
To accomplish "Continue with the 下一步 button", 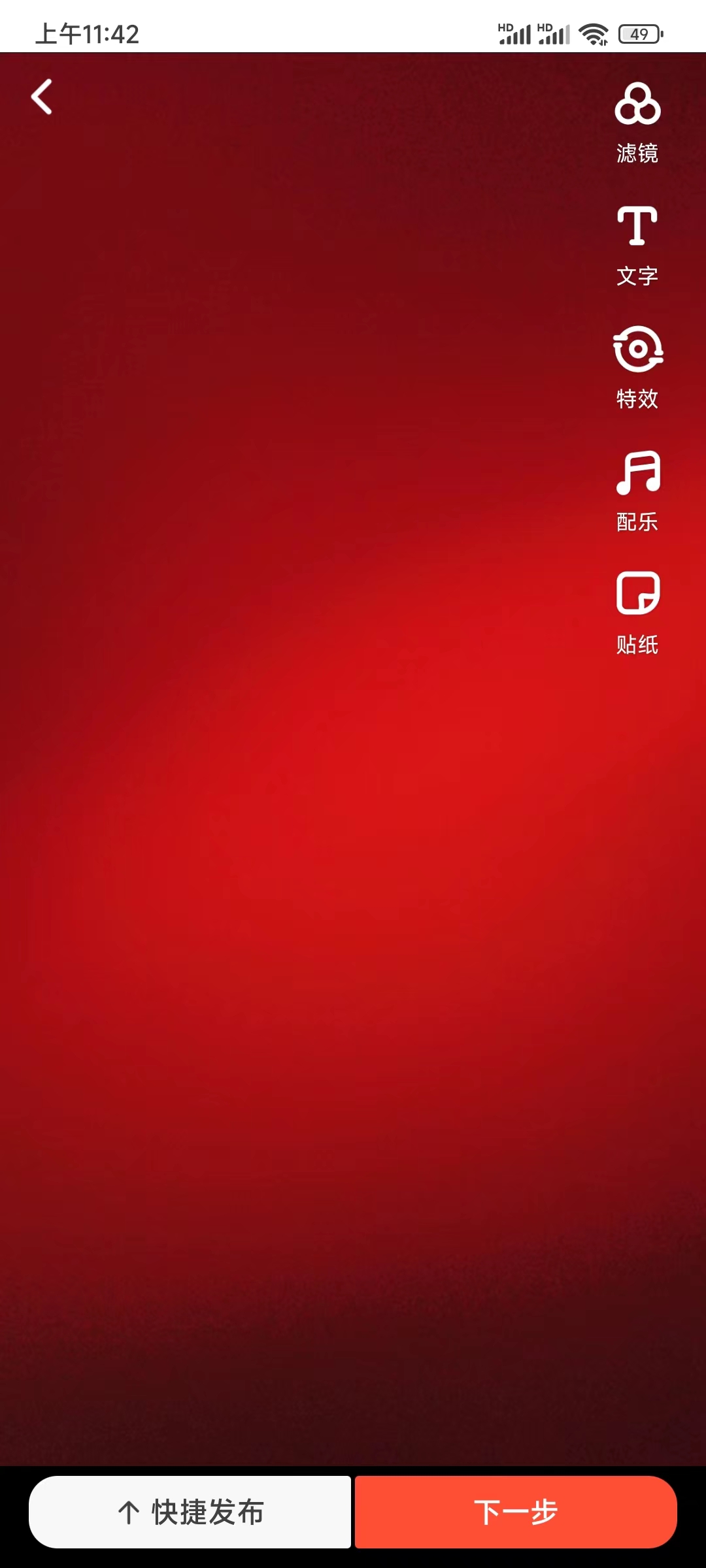I will coord(516,1512).
